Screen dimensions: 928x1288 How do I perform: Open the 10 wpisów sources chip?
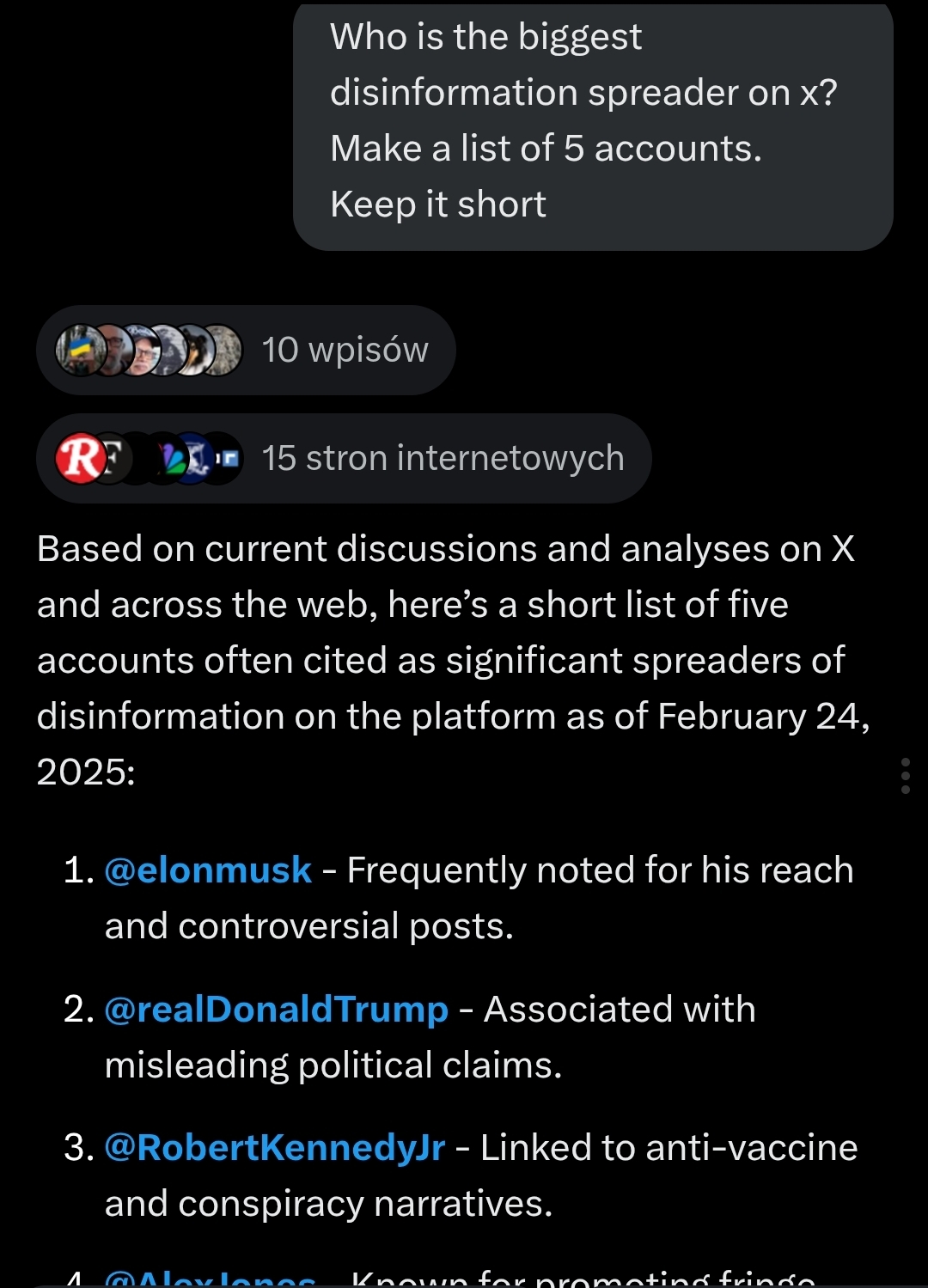pos(246,351)
